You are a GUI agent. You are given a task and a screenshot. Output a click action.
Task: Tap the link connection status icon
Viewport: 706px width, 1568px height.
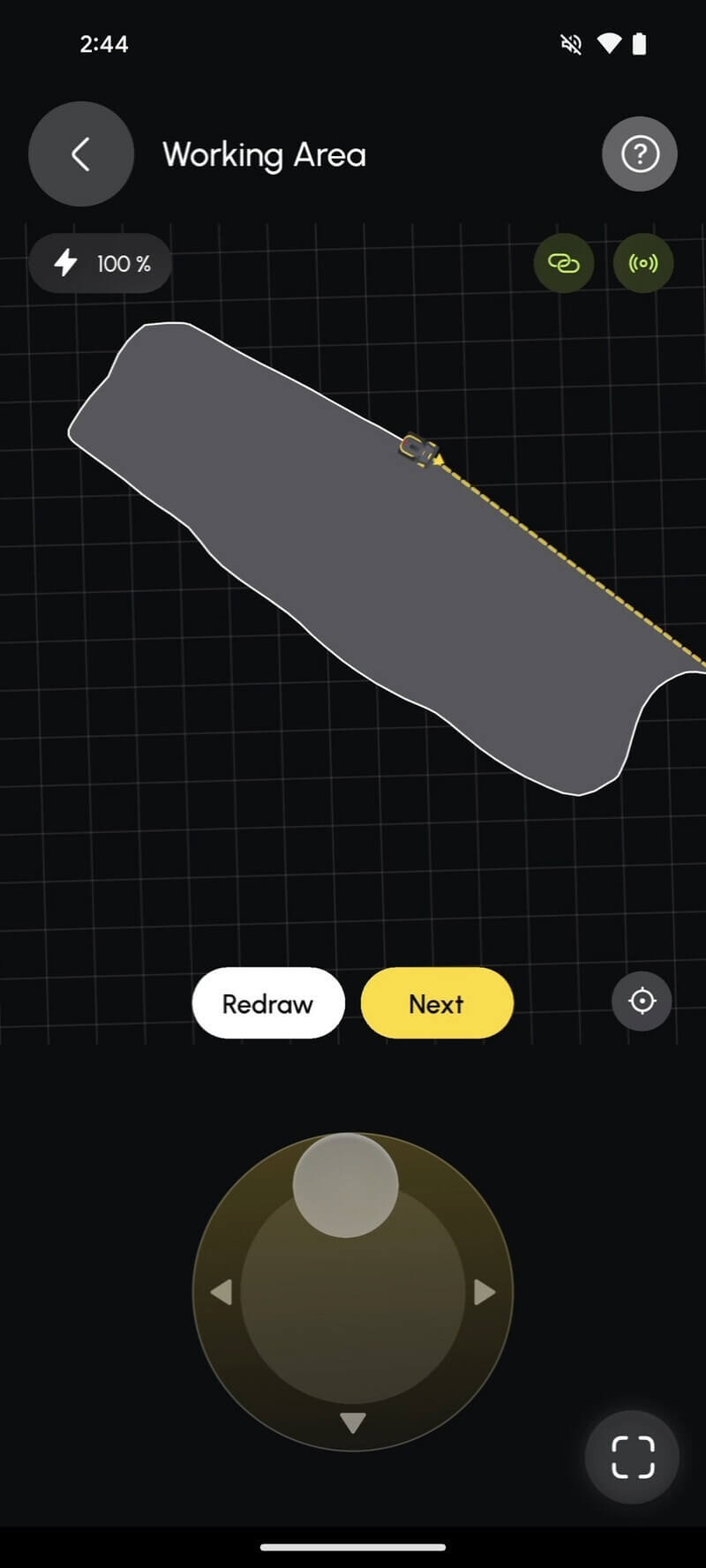(x=564, y=263)
